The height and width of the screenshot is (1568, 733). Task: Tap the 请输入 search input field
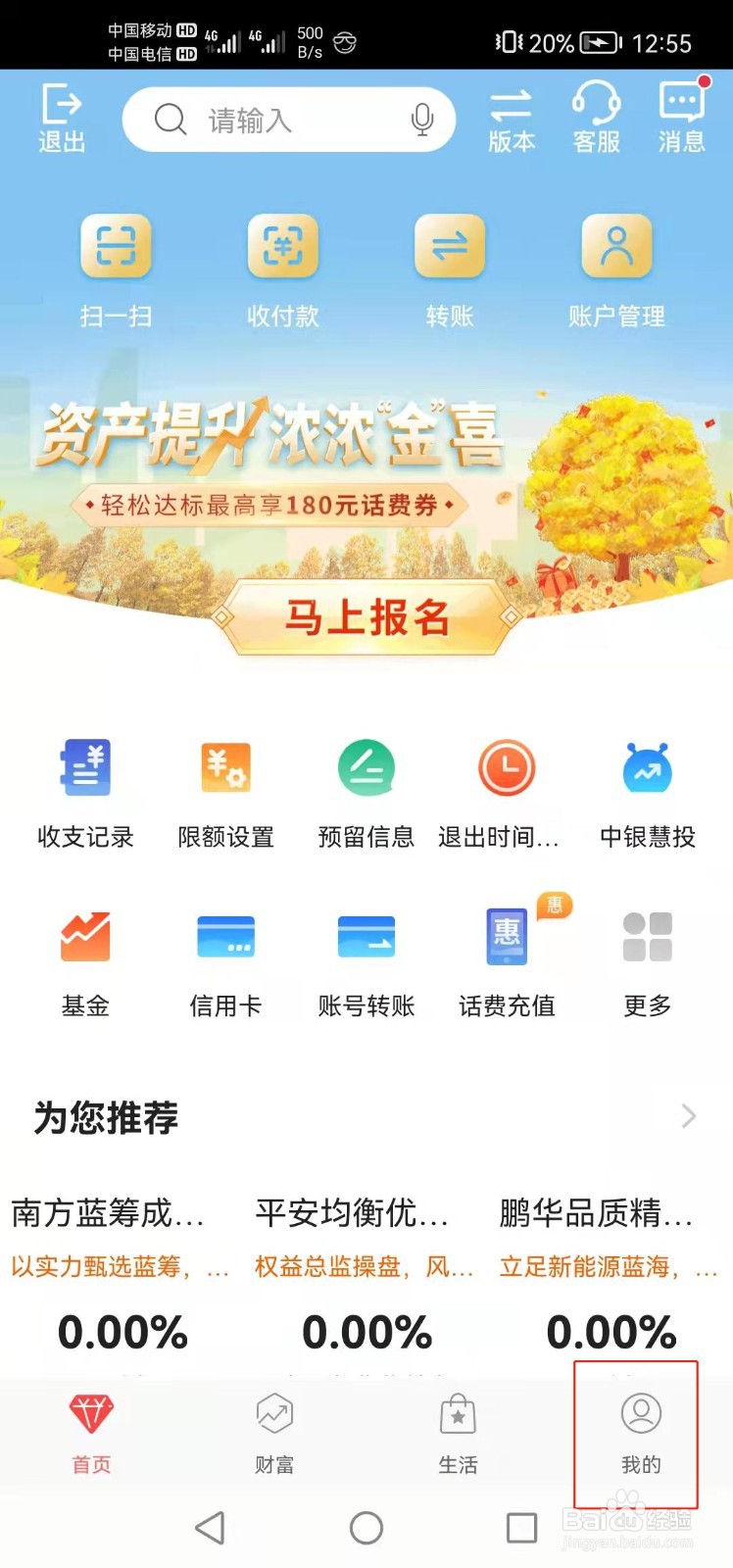coord(274,119)
